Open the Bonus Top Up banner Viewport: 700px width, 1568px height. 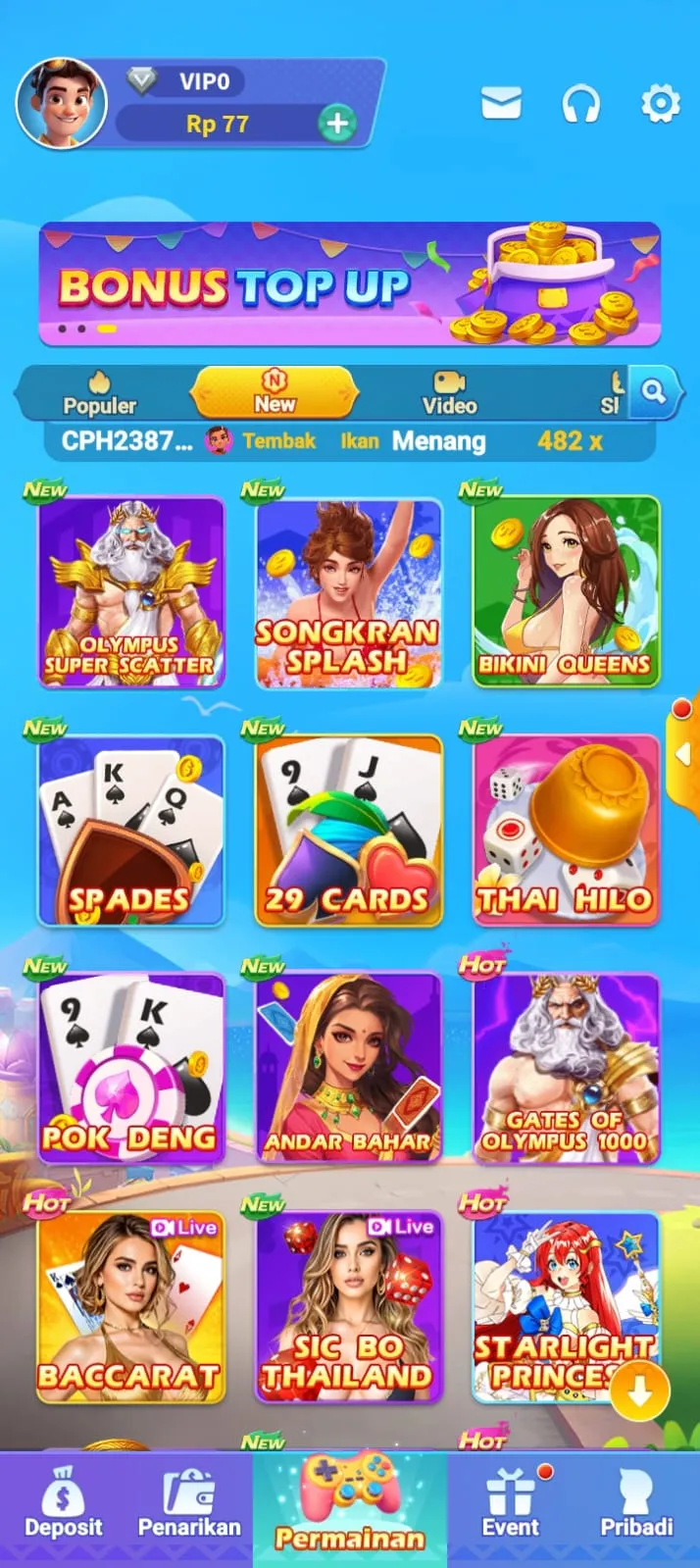pyautogui.click(x=349, y=284)
